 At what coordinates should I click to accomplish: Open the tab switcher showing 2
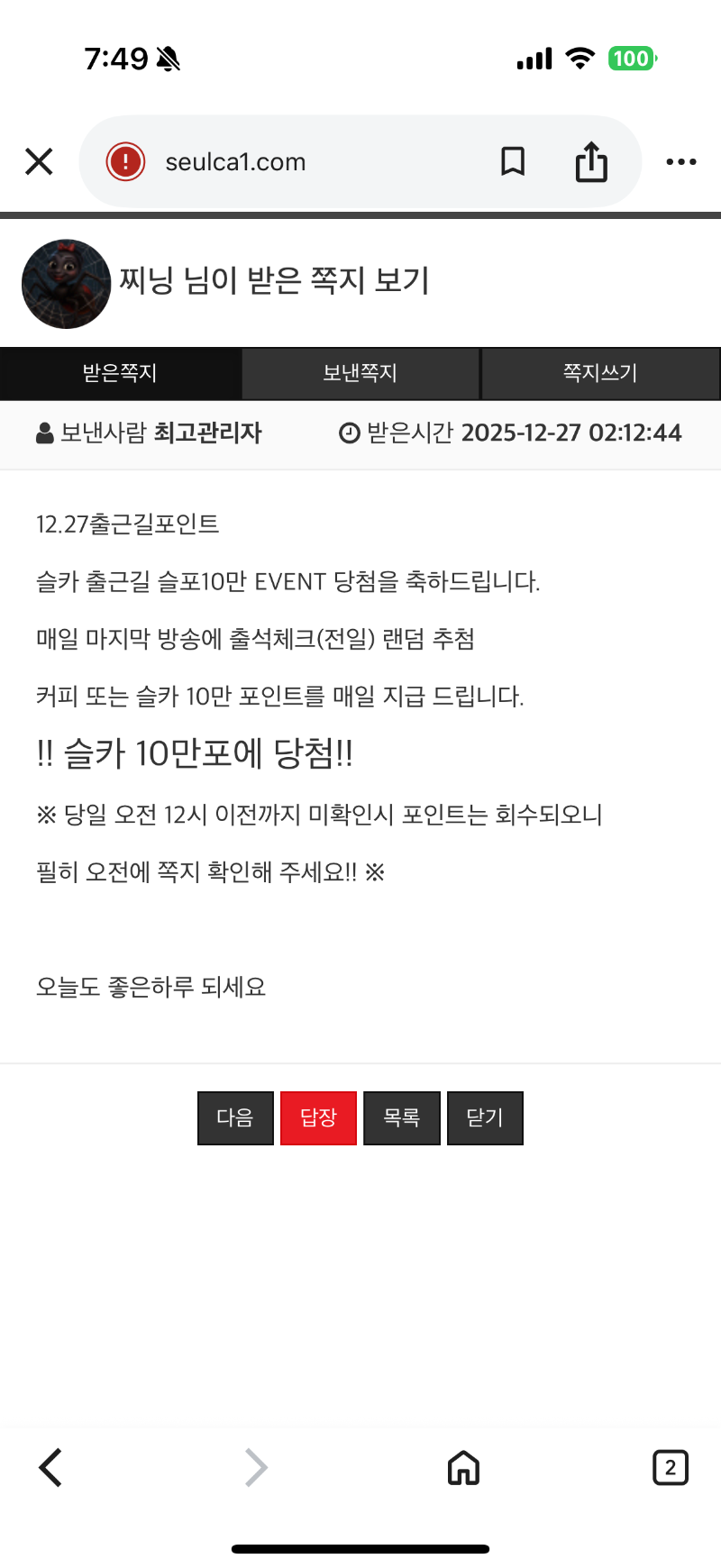tap(670, 1467)
